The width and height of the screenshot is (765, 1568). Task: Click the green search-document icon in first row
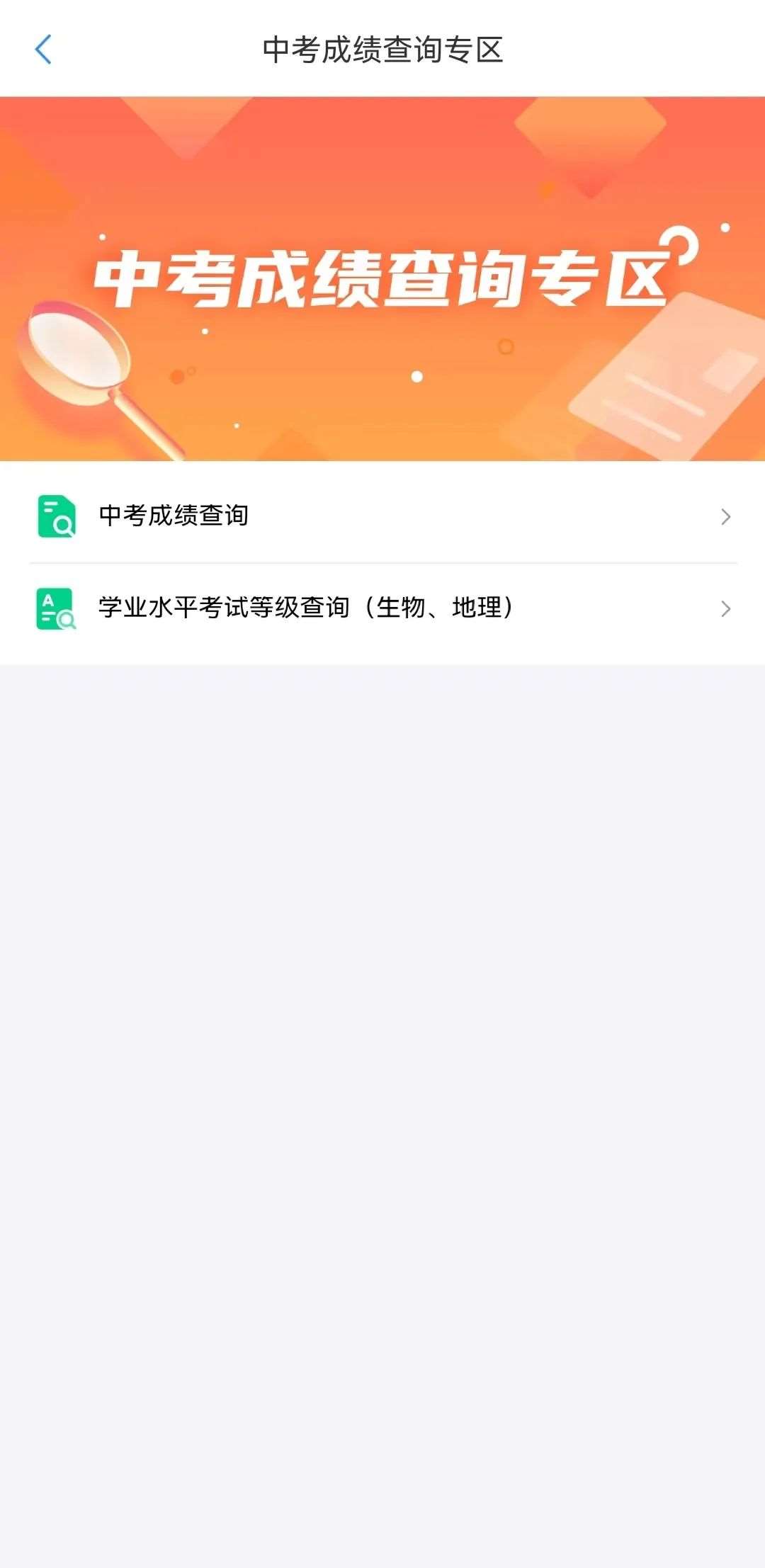point(55,516)
